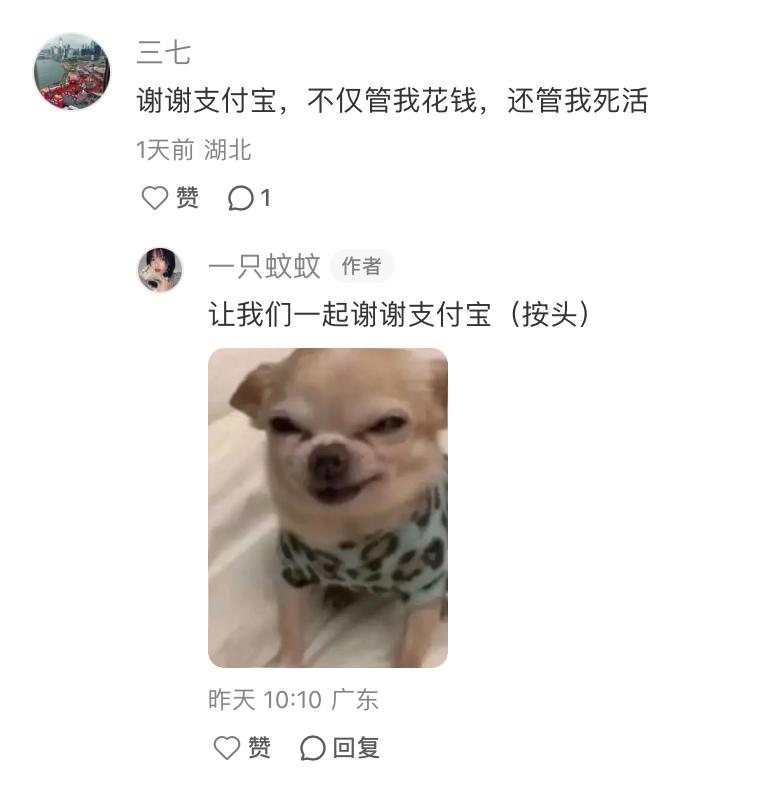764x794 pixels.
Task: Open the dog meme image in the reply
Action: [327, 507]
